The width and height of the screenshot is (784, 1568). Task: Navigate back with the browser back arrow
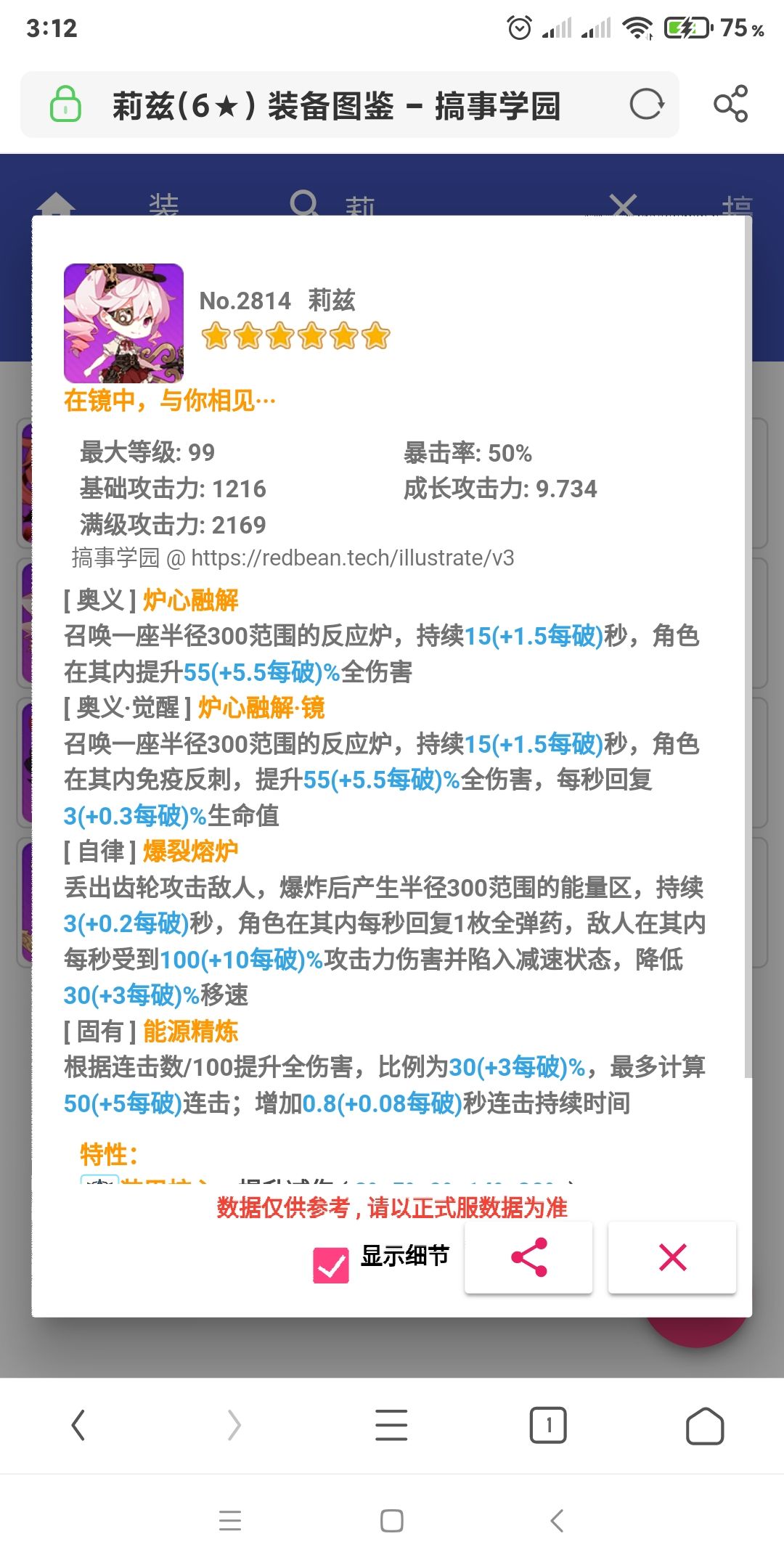click(x=80, y=1424)
